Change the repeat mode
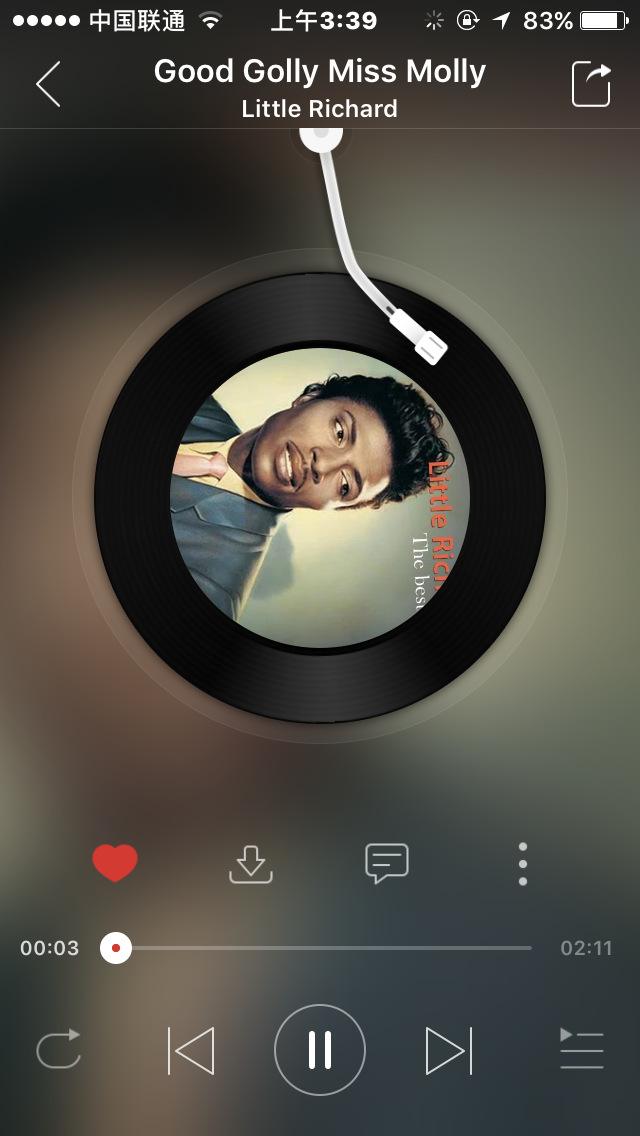 pos(59,1050)
